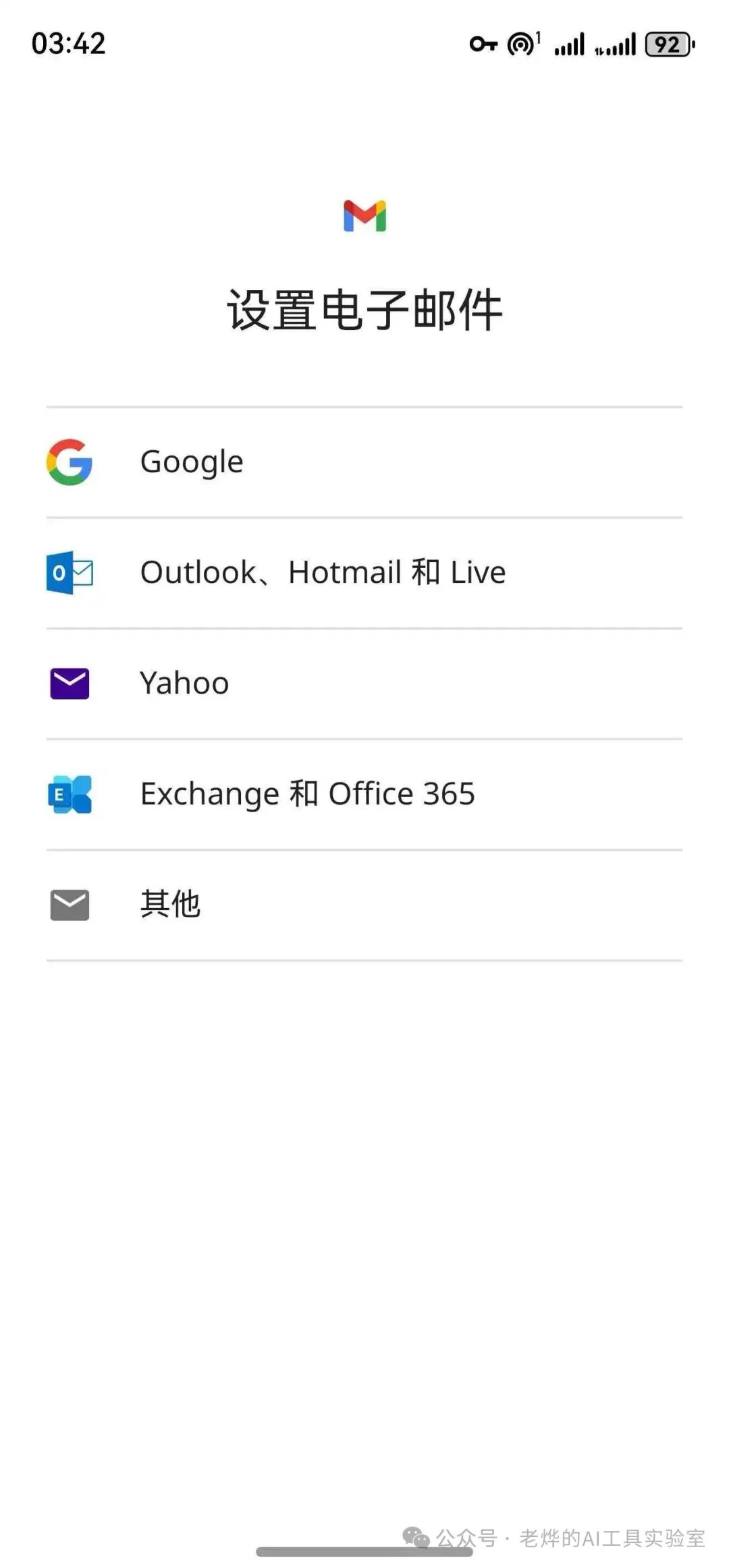729x1568 pixels.
Task: Open Exchange 和 Office 365 setup
Action: click(307, 795)
